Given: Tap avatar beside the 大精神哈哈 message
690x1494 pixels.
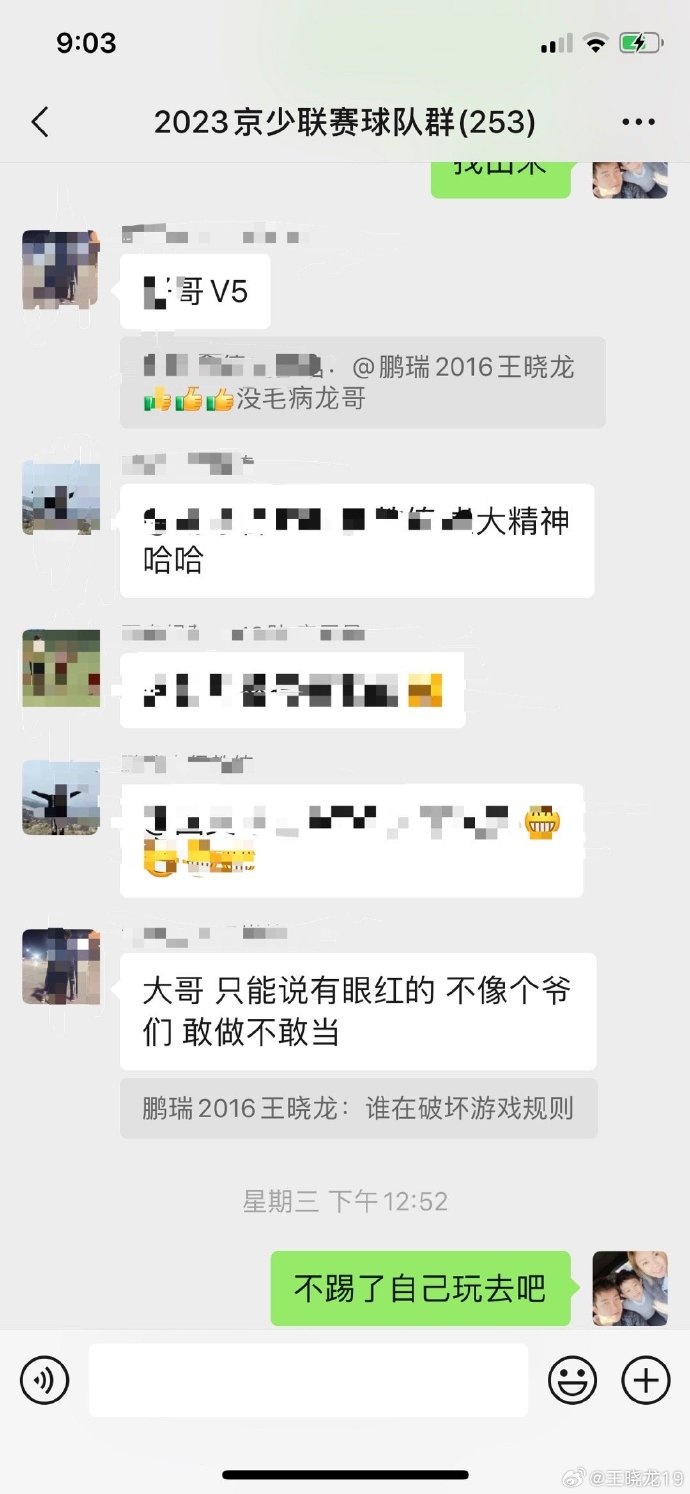Looking at the screenshot, I should point(61,498).
